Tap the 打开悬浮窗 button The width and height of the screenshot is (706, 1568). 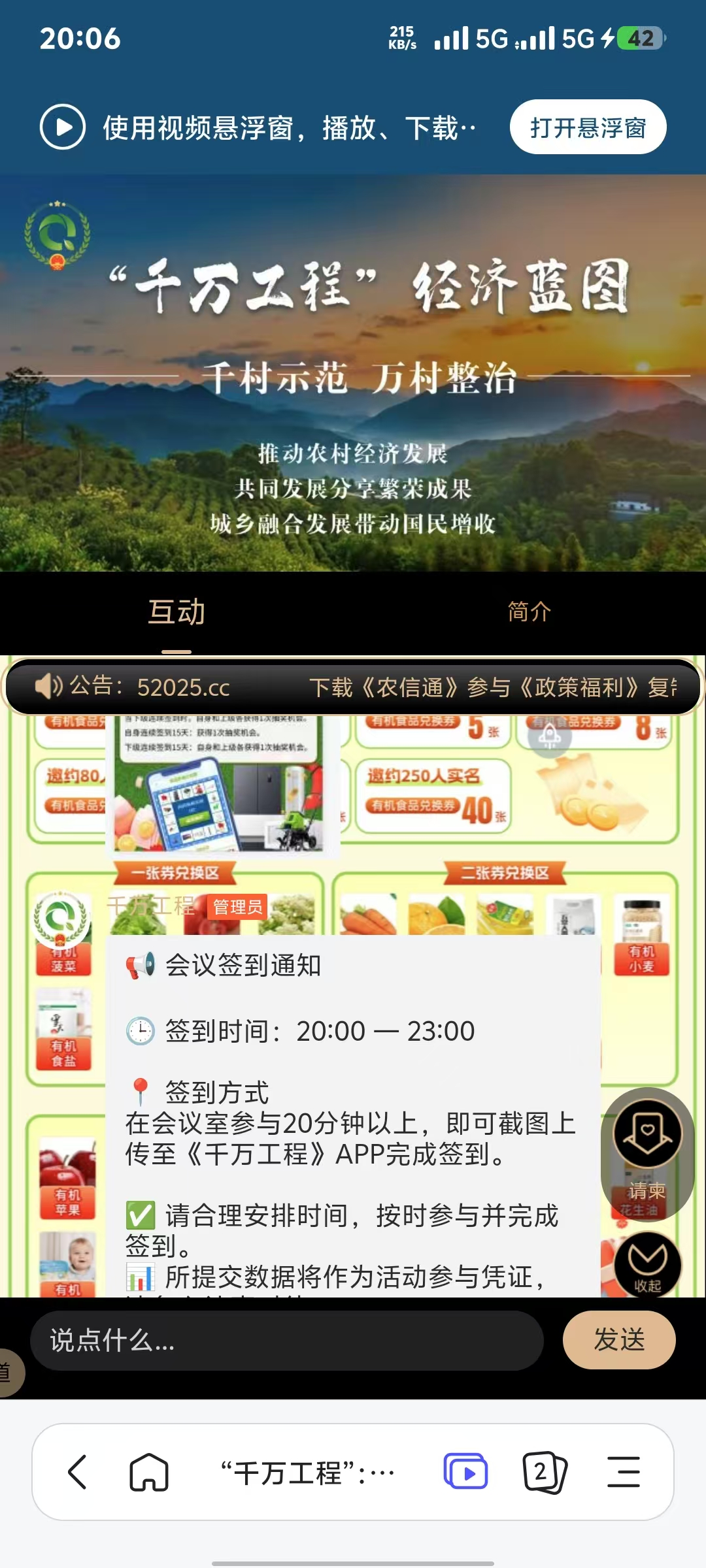(588, 127)
